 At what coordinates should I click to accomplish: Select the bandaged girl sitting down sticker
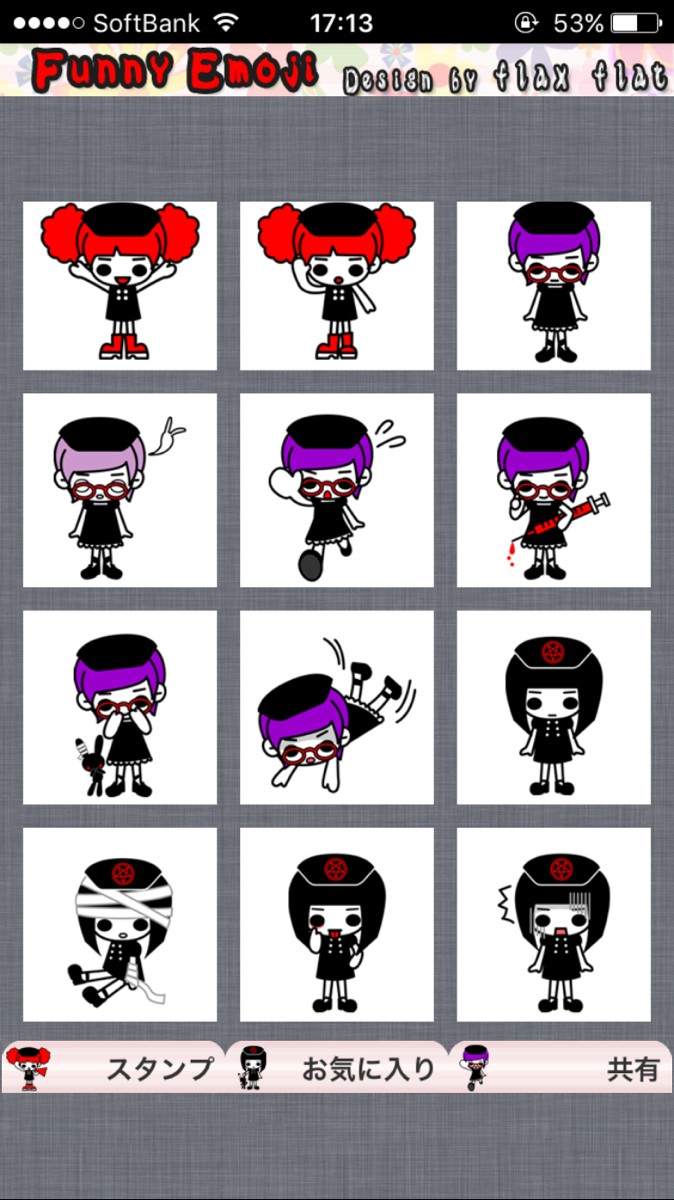[x=120, y=924]
